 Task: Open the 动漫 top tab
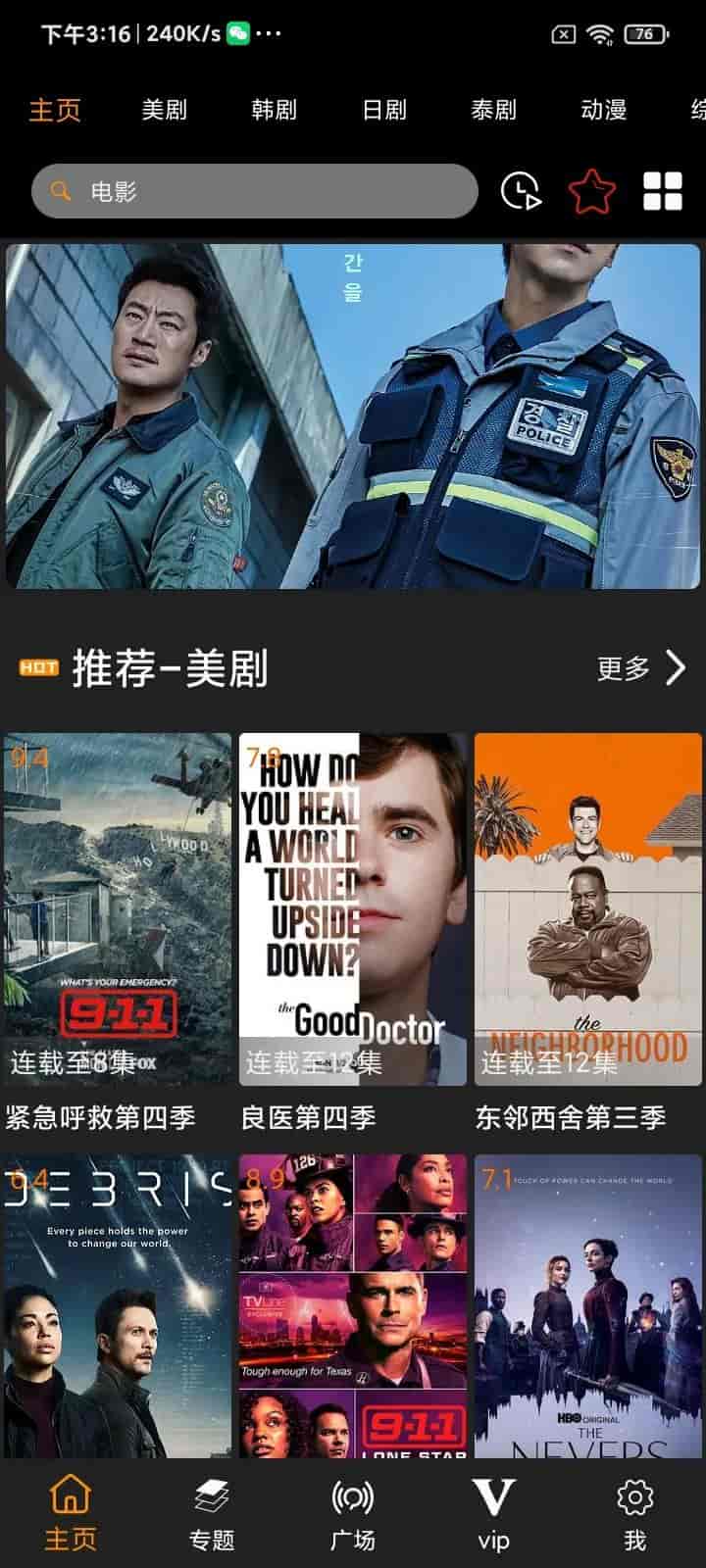603,110
